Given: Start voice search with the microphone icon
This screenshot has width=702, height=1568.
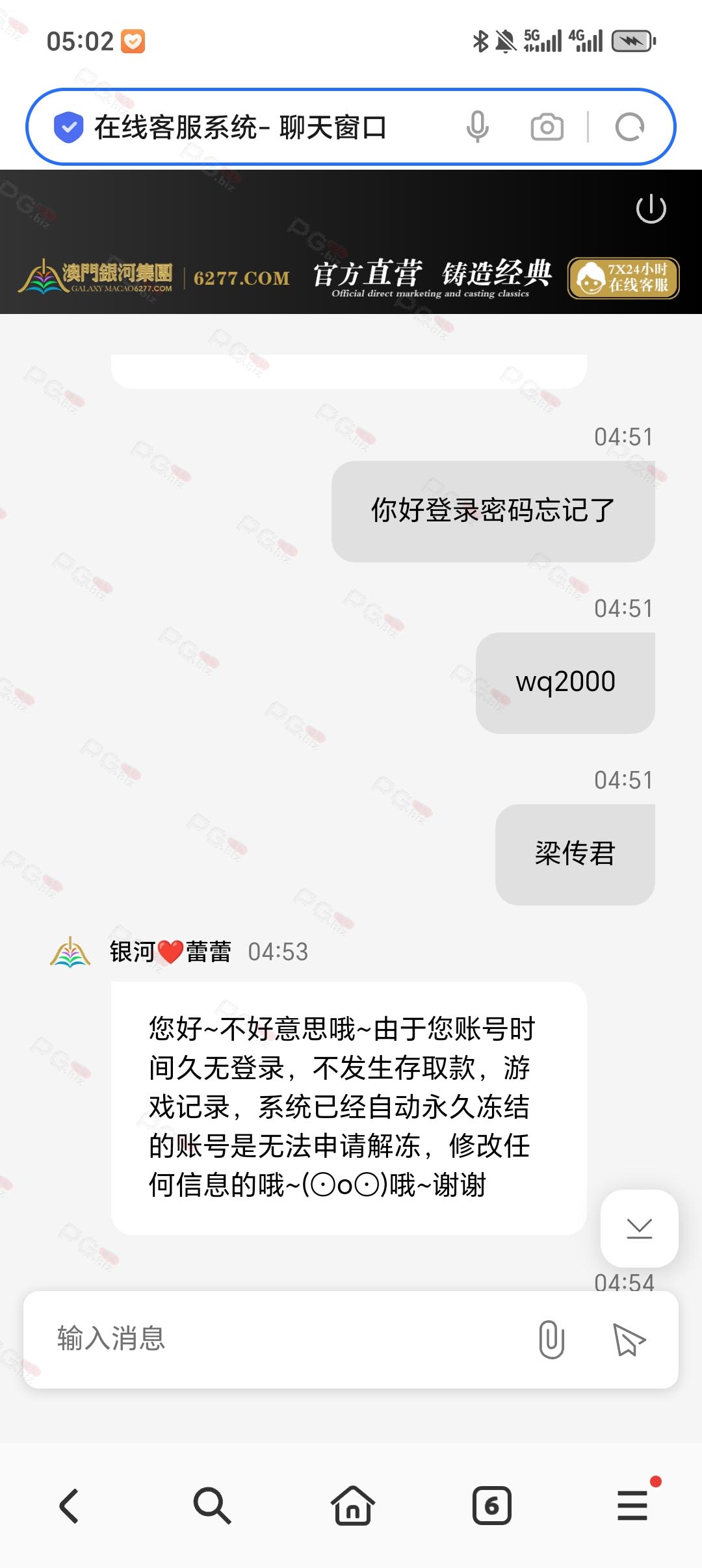Looking at the screenshot, I should coord(477,127).
